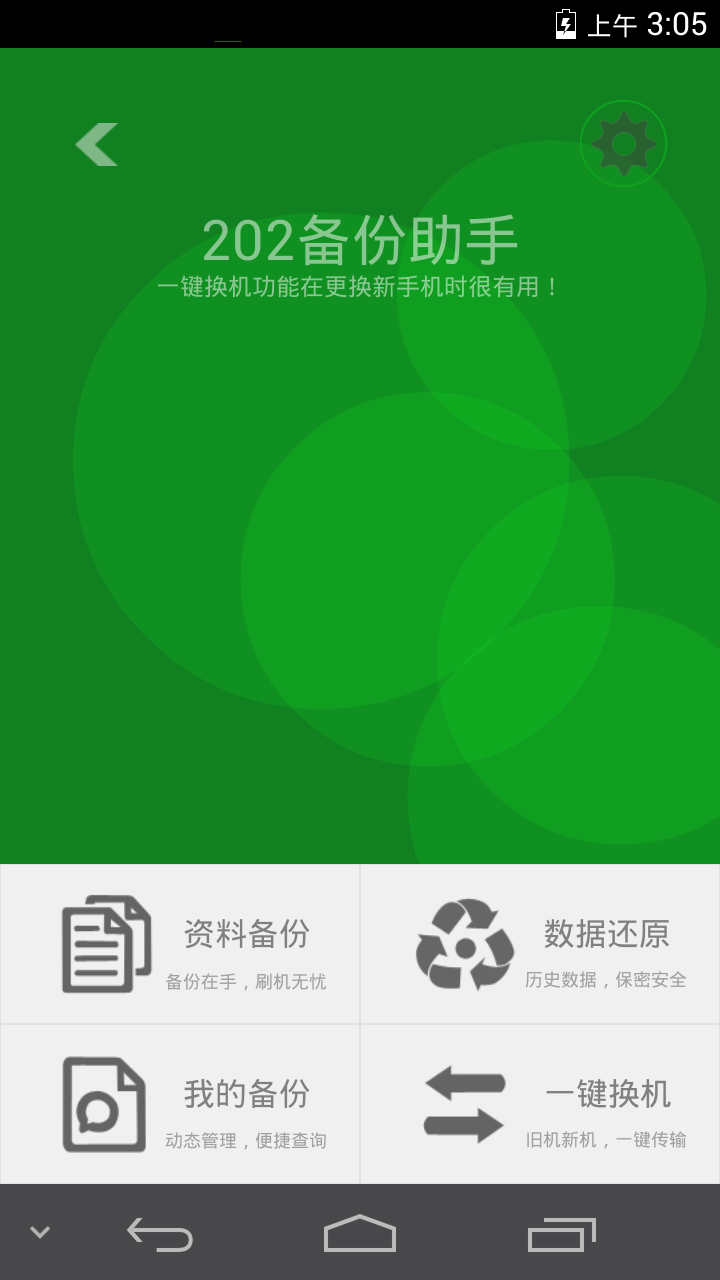Viewport: 720px width, 1280px height.
Task: Select 数据还原 data restore
Action: [540, 944]
